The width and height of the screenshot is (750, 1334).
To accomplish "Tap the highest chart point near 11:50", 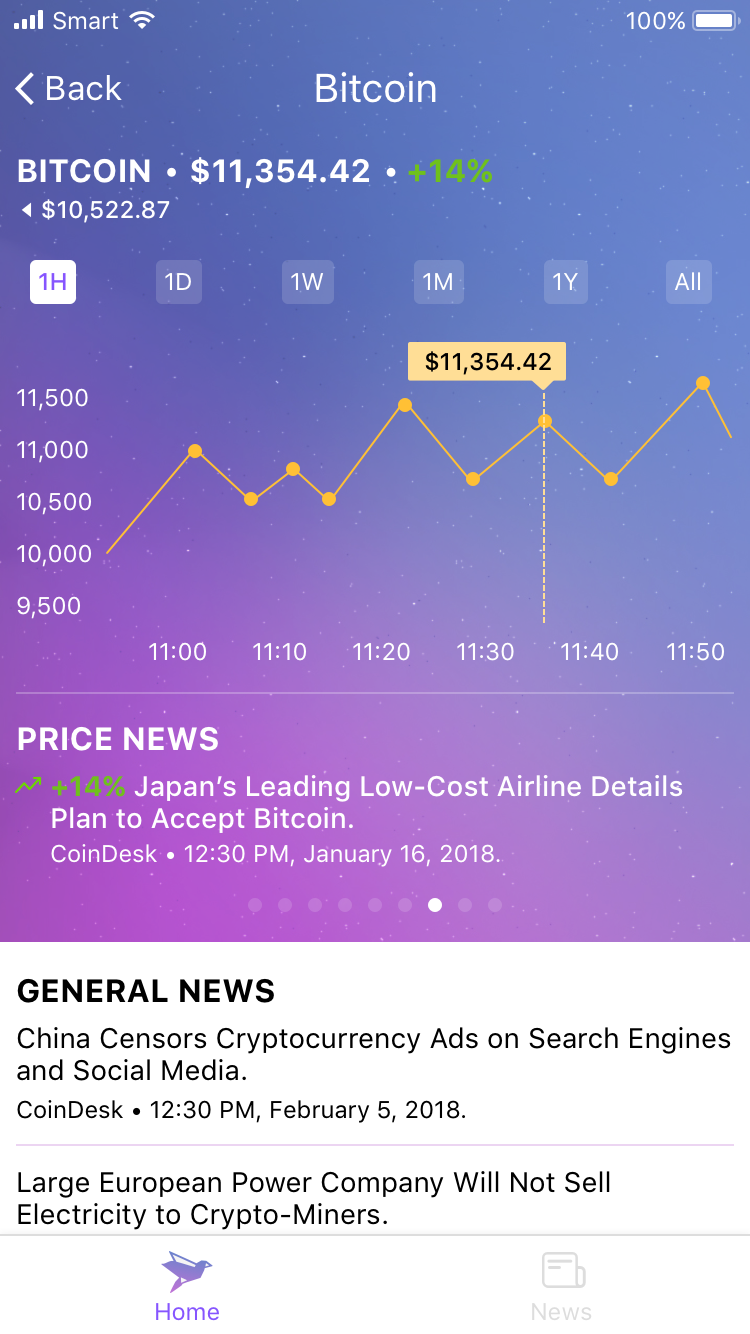I will coord(703,383).
